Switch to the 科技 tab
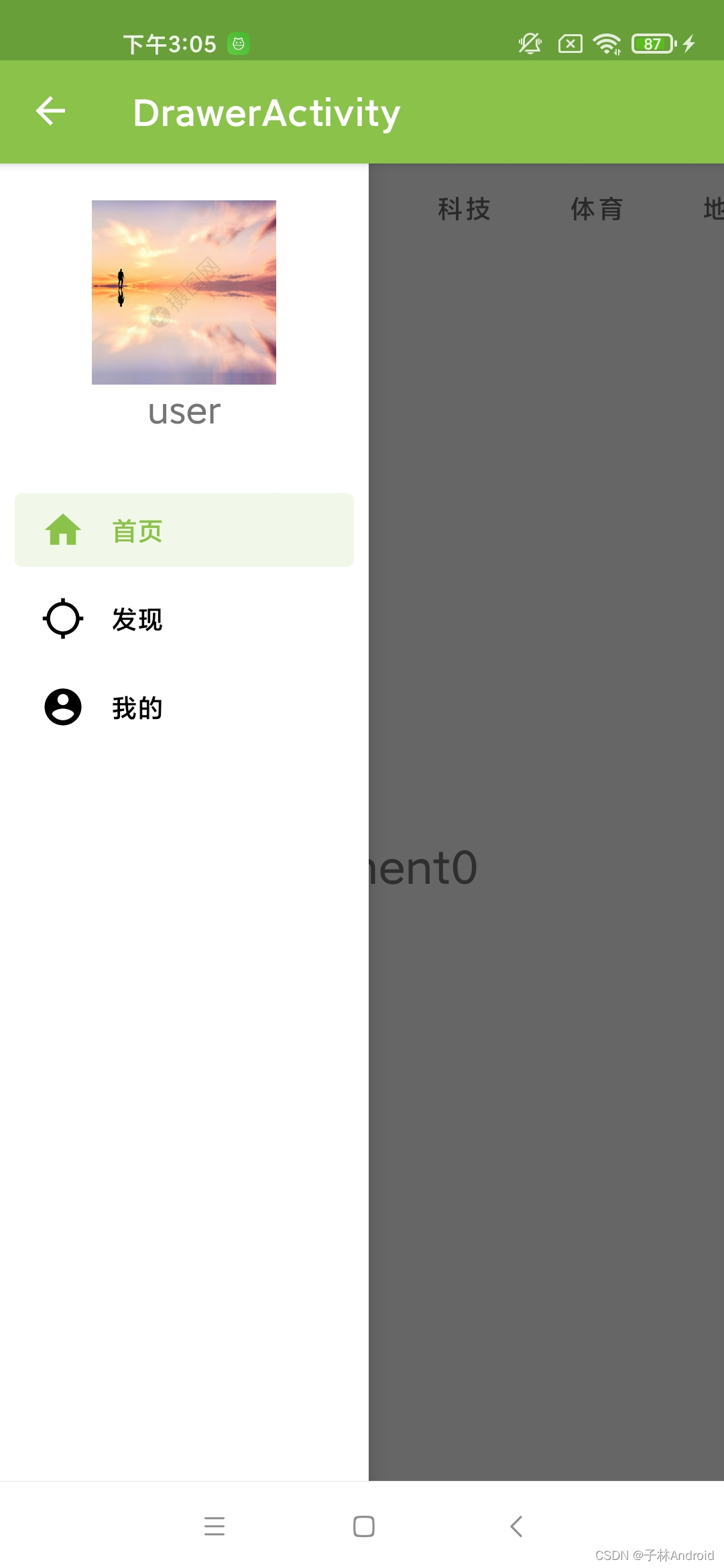Screen dimensions: 724x1568 464,209
